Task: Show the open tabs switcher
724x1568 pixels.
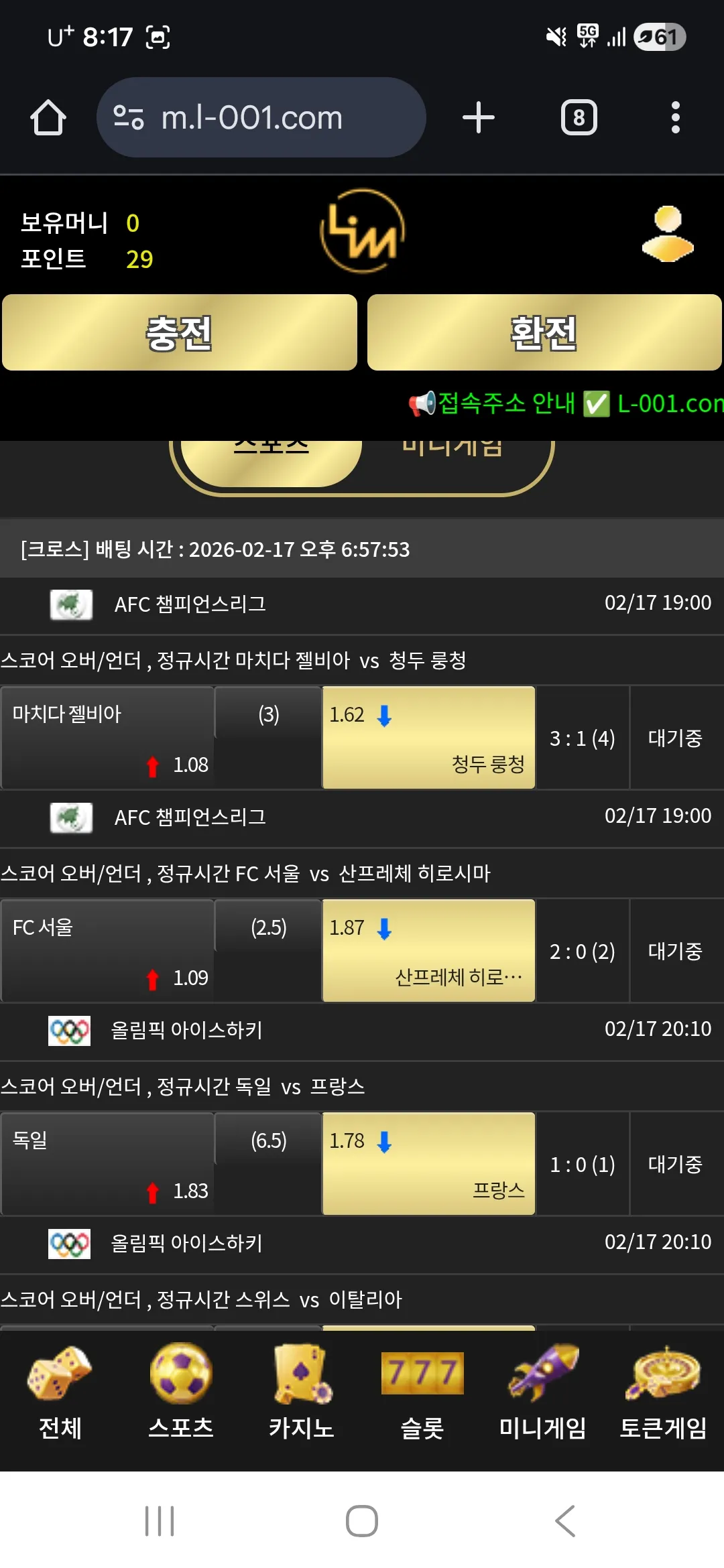Action: click(x=579, y=118)
